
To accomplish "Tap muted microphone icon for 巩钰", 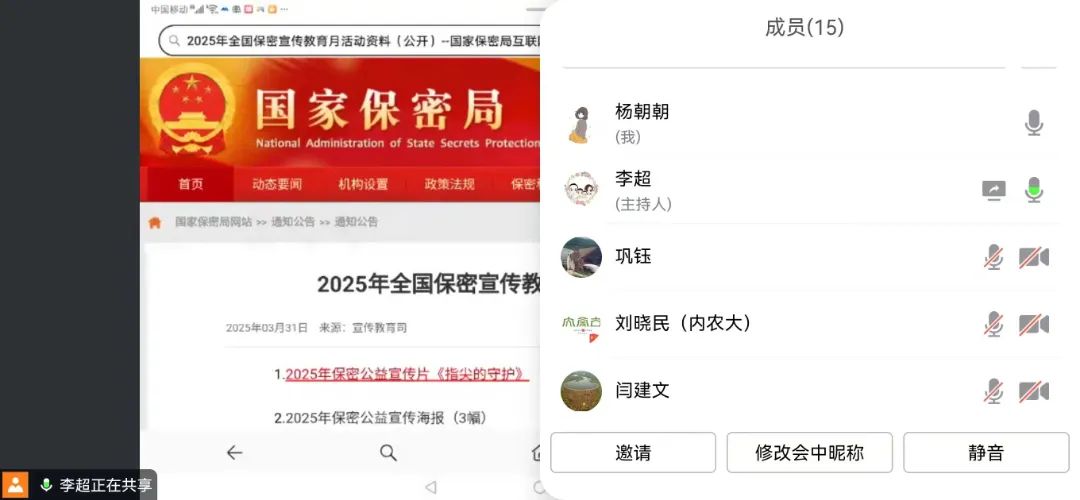I will click(993, 257).
